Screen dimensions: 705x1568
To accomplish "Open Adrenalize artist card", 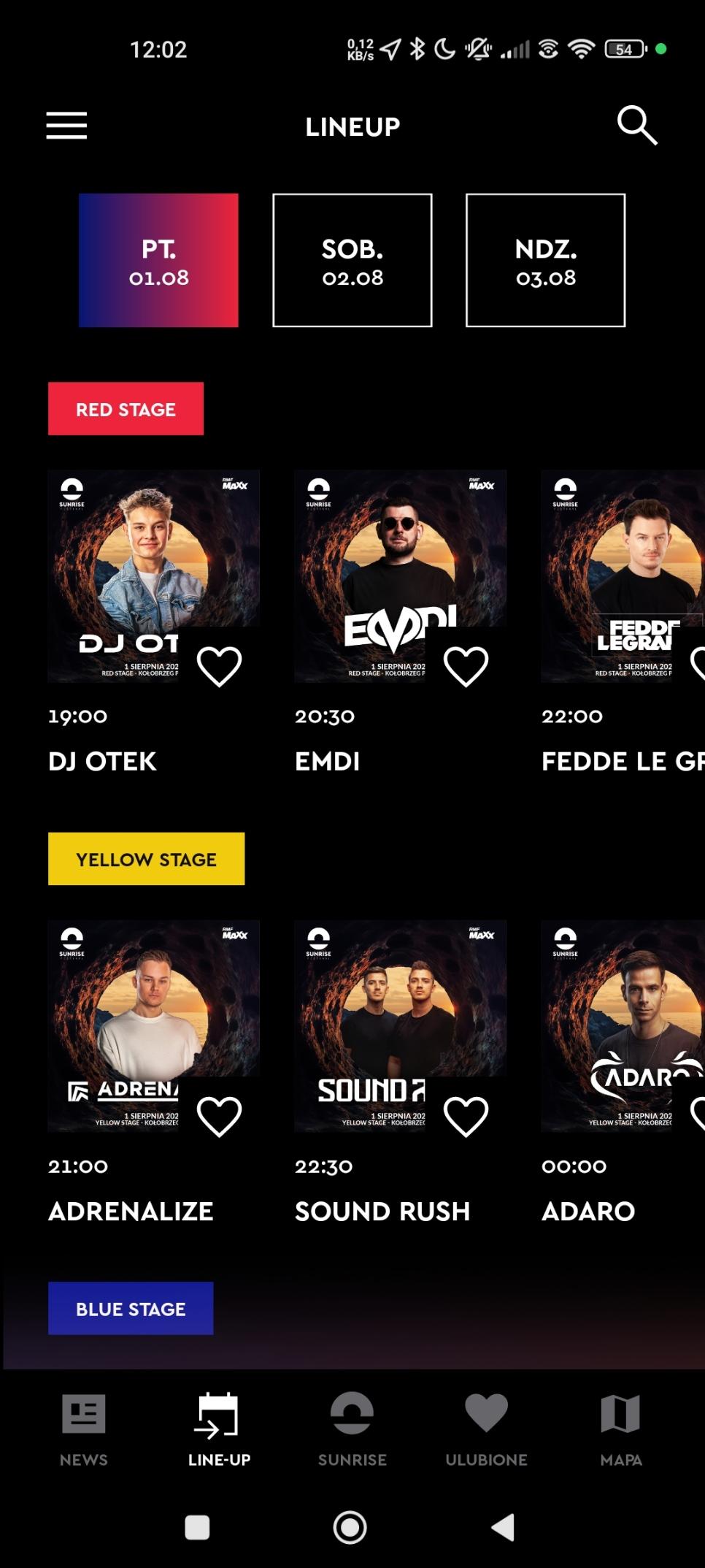I will pos(153,1026).
